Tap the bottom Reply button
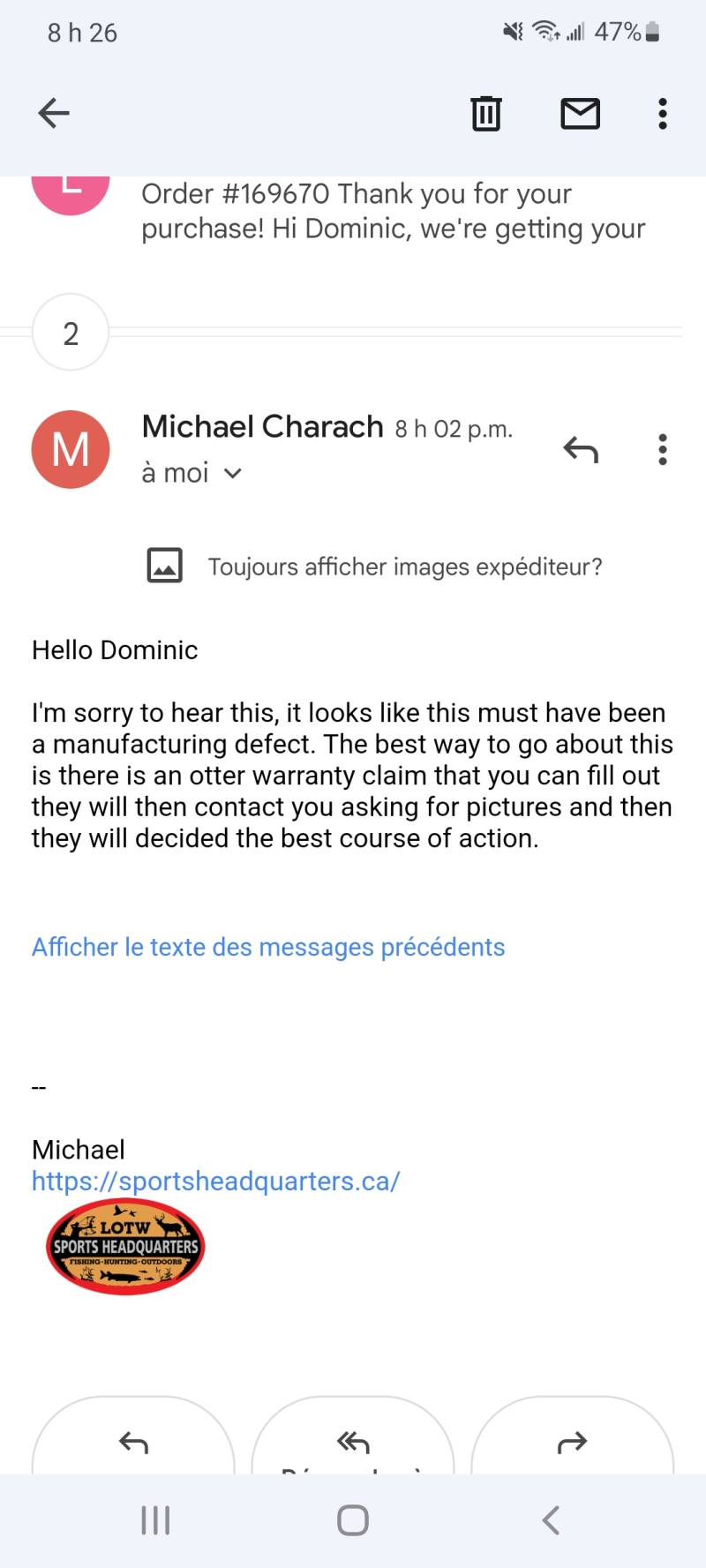The width and height of the screenshot is (706, 1568). [x=133, y=1437]
